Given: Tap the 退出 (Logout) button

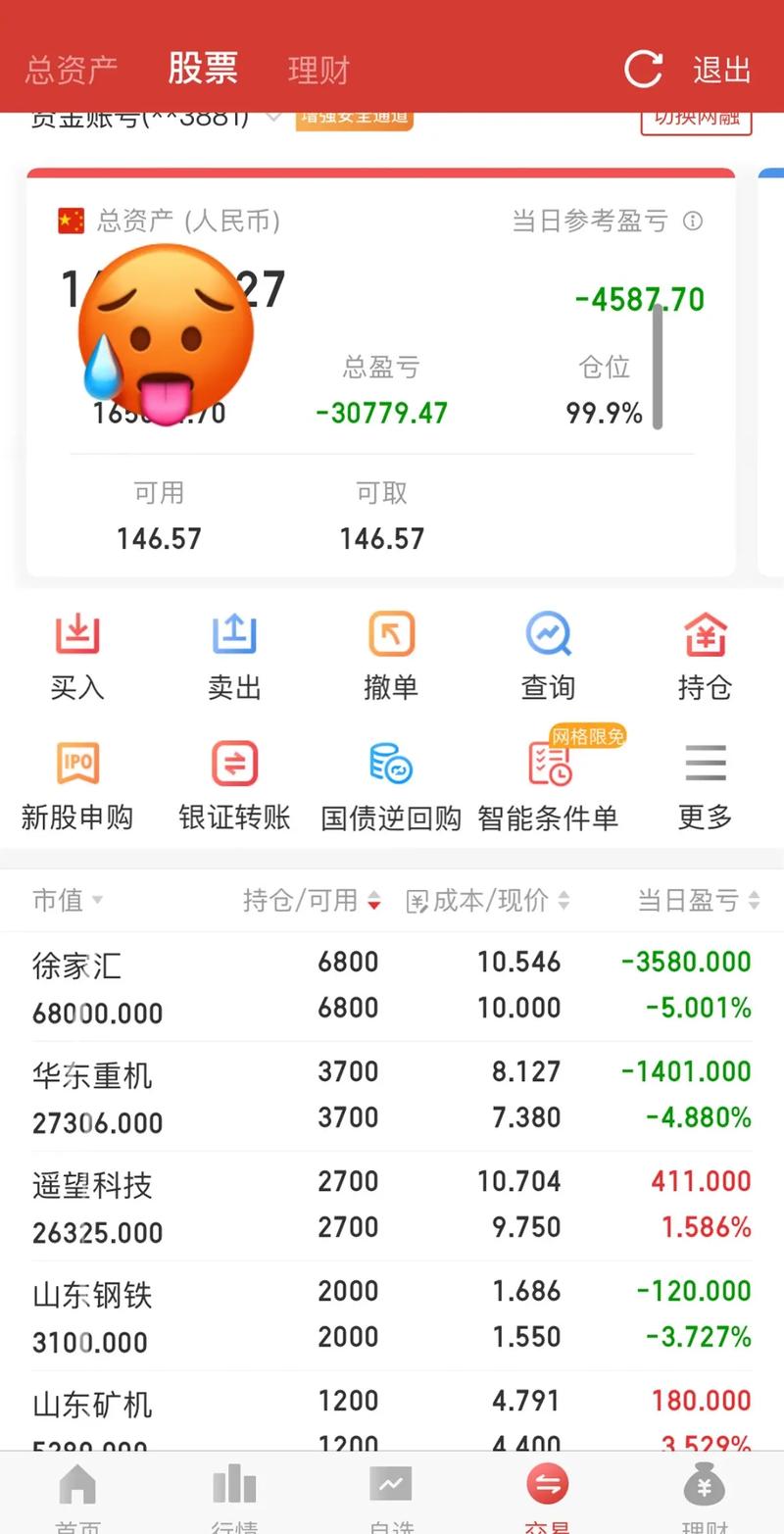Looking at the screenshot, I should click(x=721, y=69).
